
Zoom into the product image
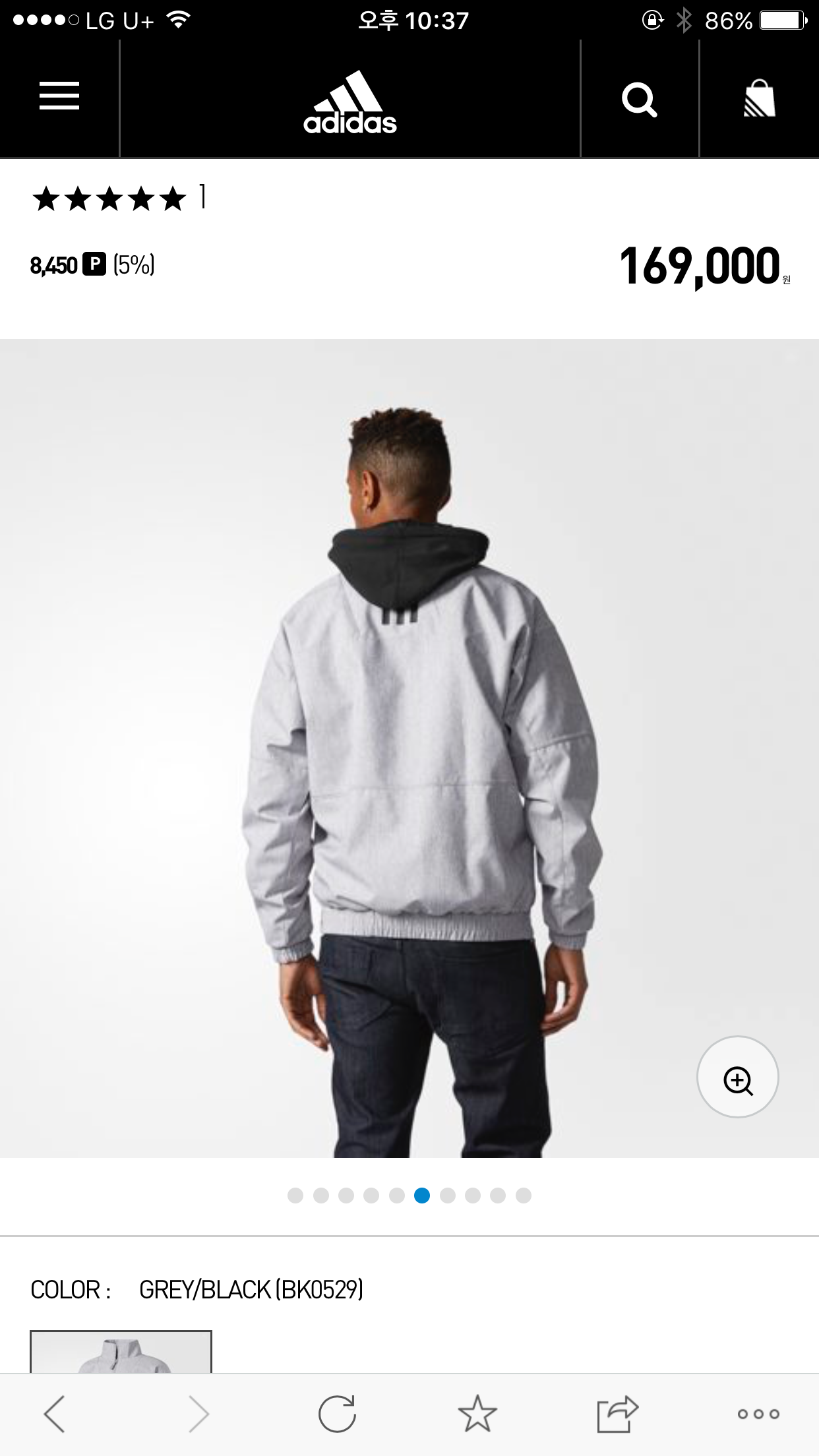coord(737,1076)
